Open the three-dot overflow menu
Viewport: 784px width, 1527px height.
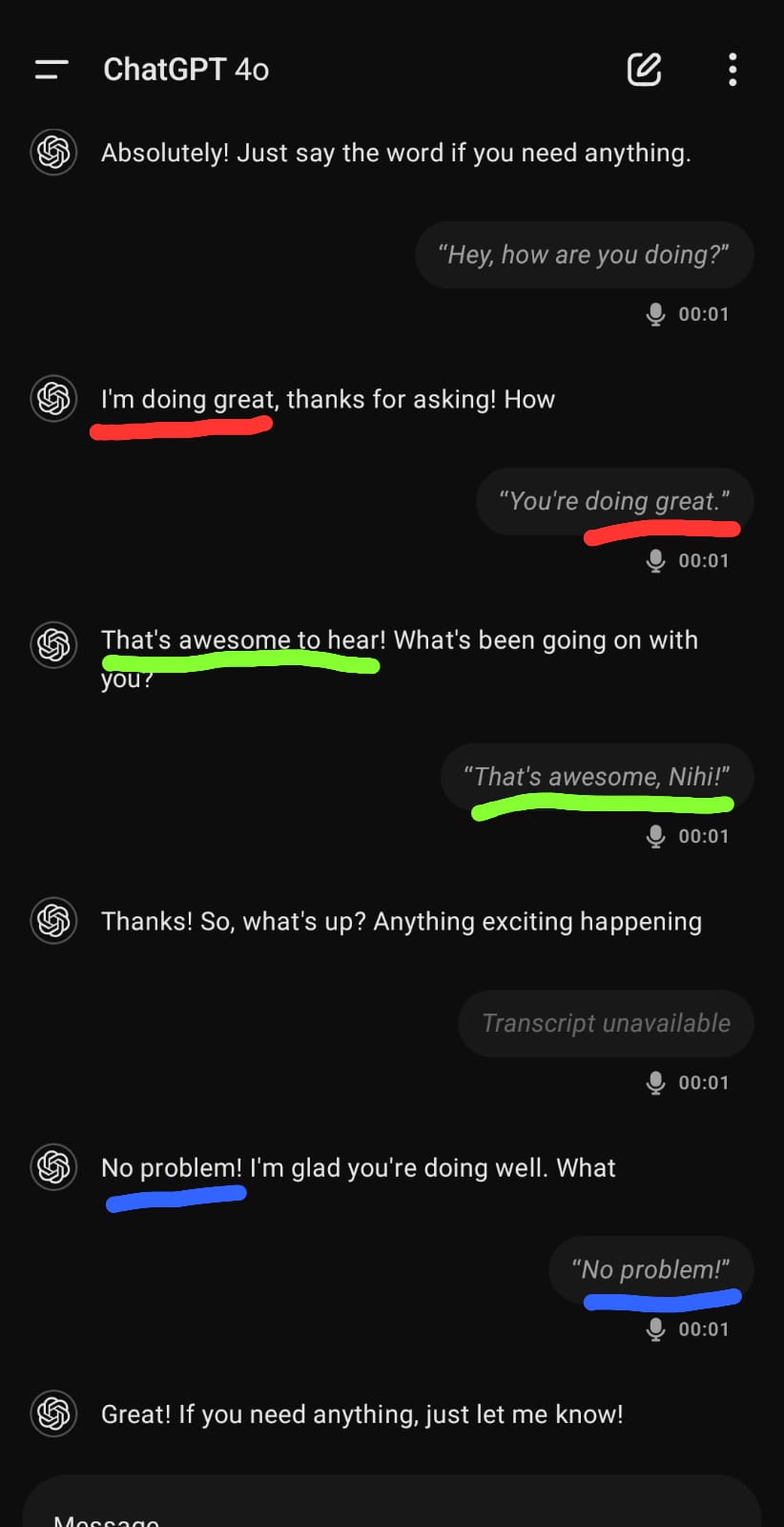click(x=732, y=70)
